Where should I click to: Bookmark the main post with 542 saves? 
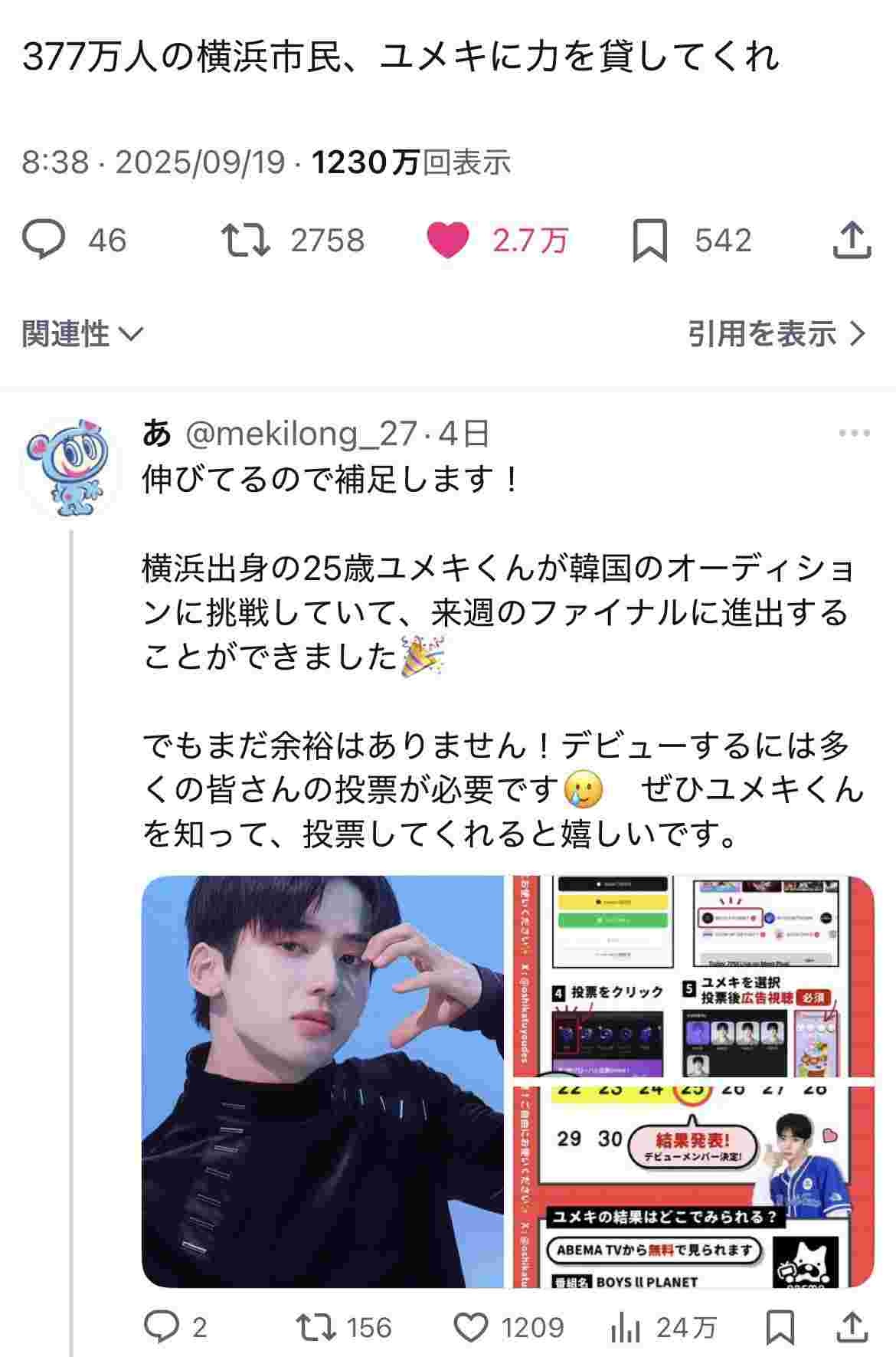pos(649,241)
